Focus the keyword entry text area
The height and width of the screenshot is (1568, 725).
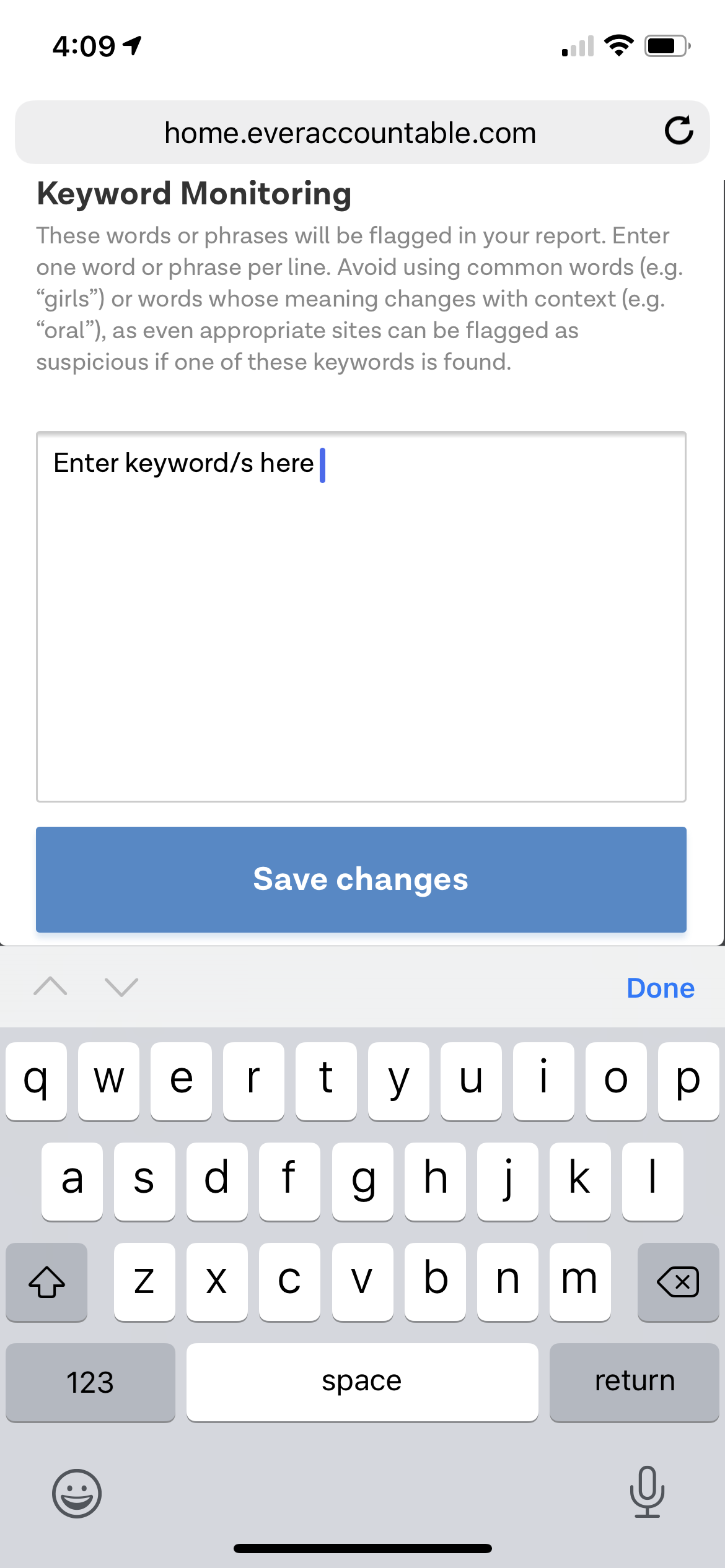click(361, 617)
